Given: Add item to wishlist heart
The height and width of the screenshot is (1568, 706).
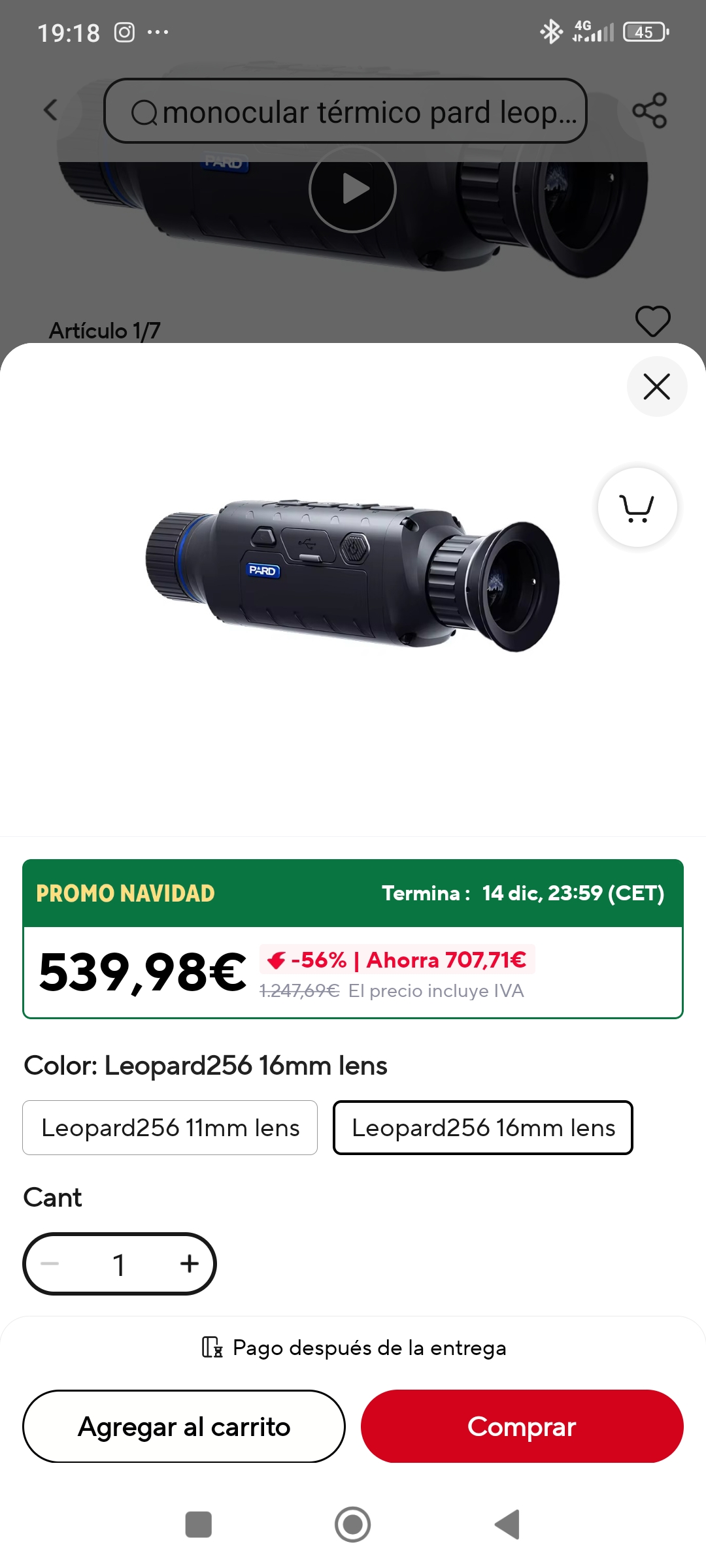Looking at the screenshot, I should click(652, 321).
